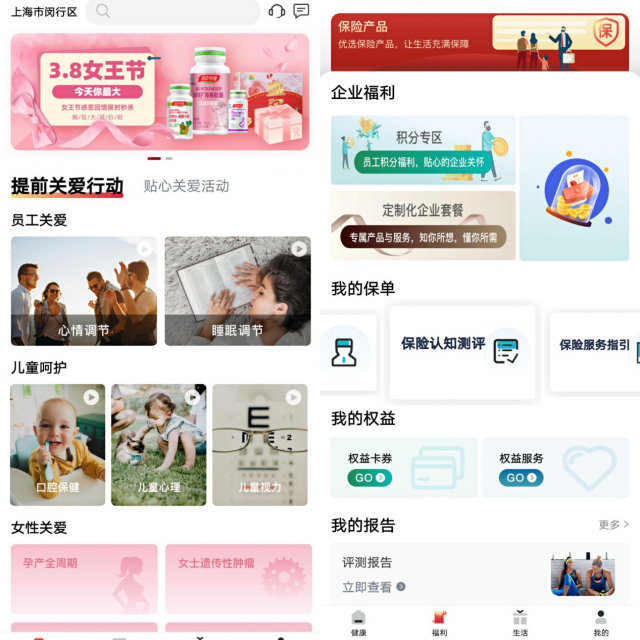Open the 口腔保健 card
This screenshot has height=640, width=640.
(x=57, y=445)
